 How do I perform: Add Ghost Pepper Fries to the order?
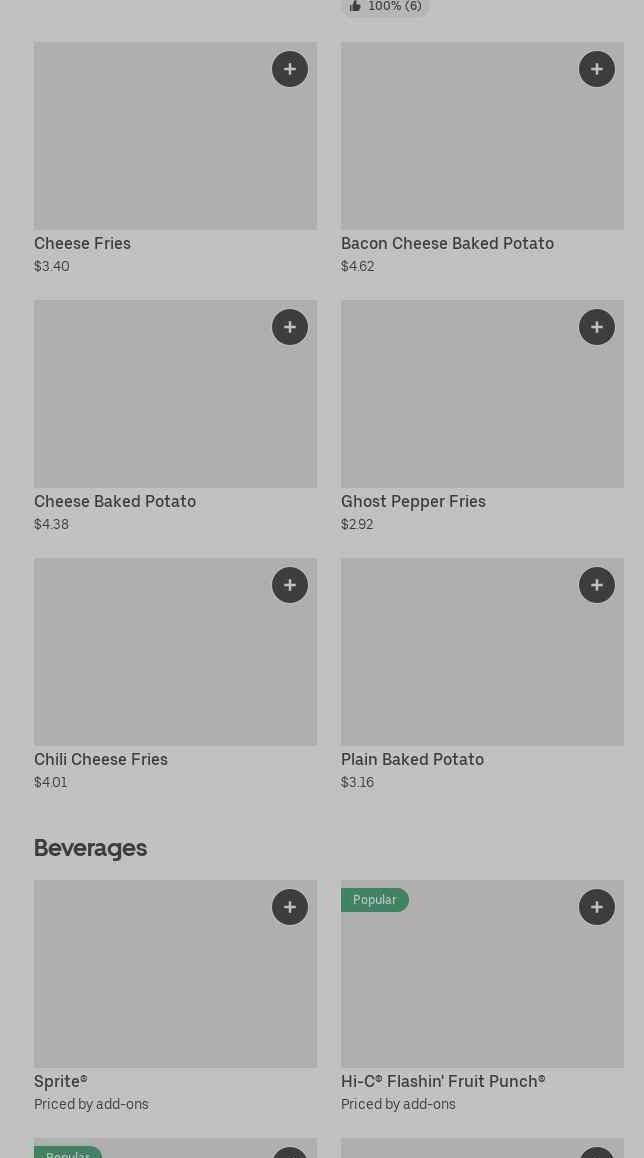(x=597, y=327)
